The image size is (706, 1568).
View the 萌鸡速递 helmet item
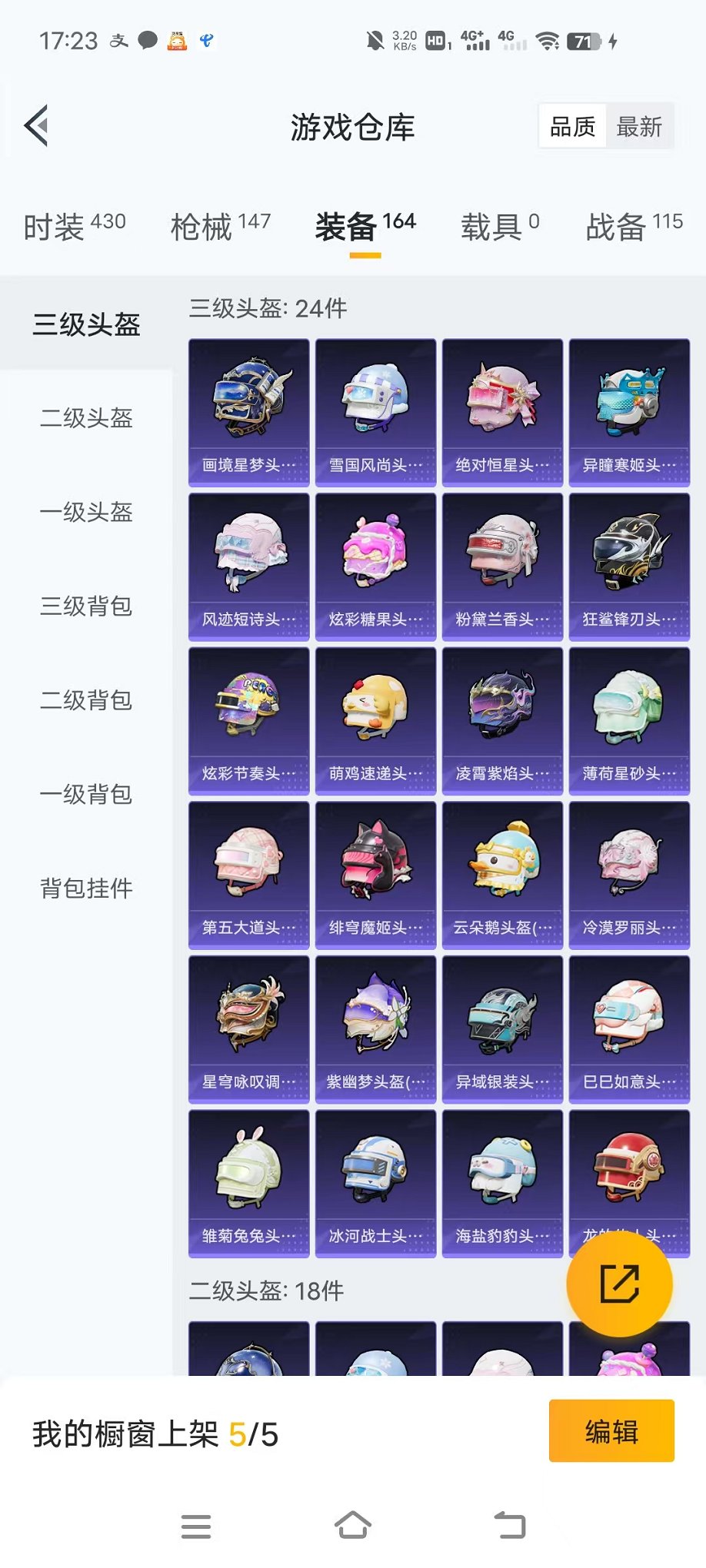[x=375, y=720]
